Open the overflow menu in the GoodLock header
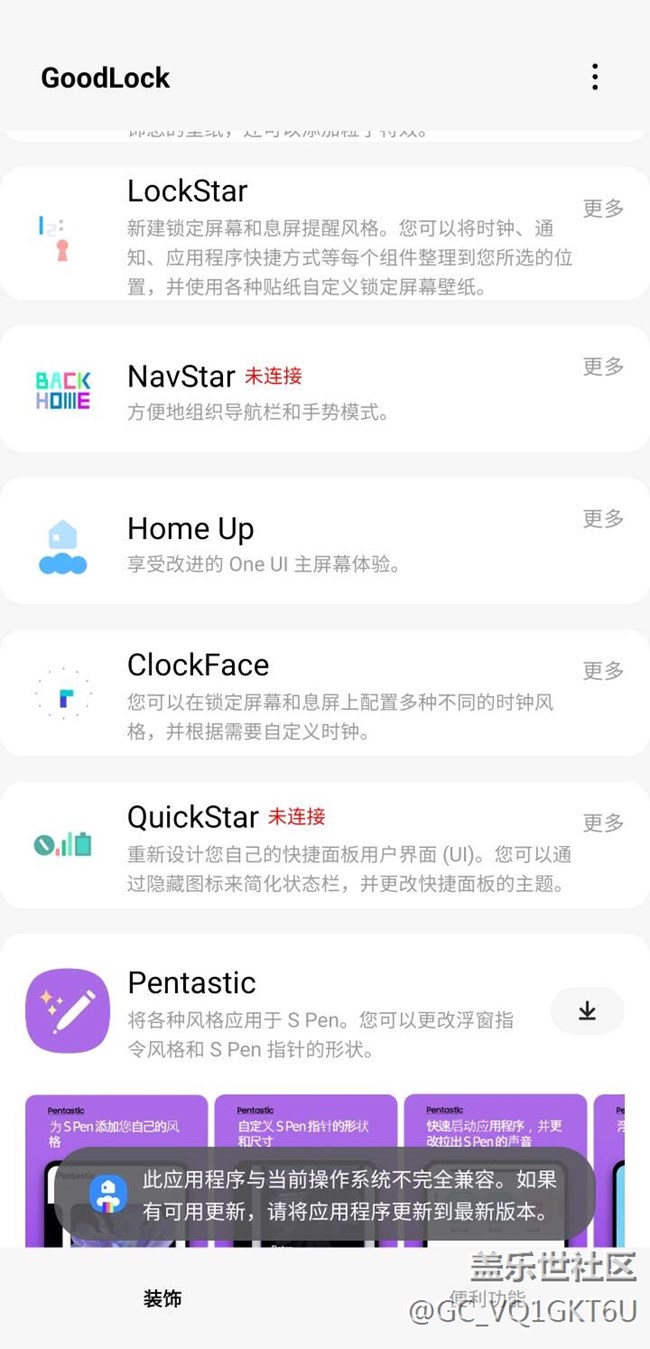 click(595, 77)
